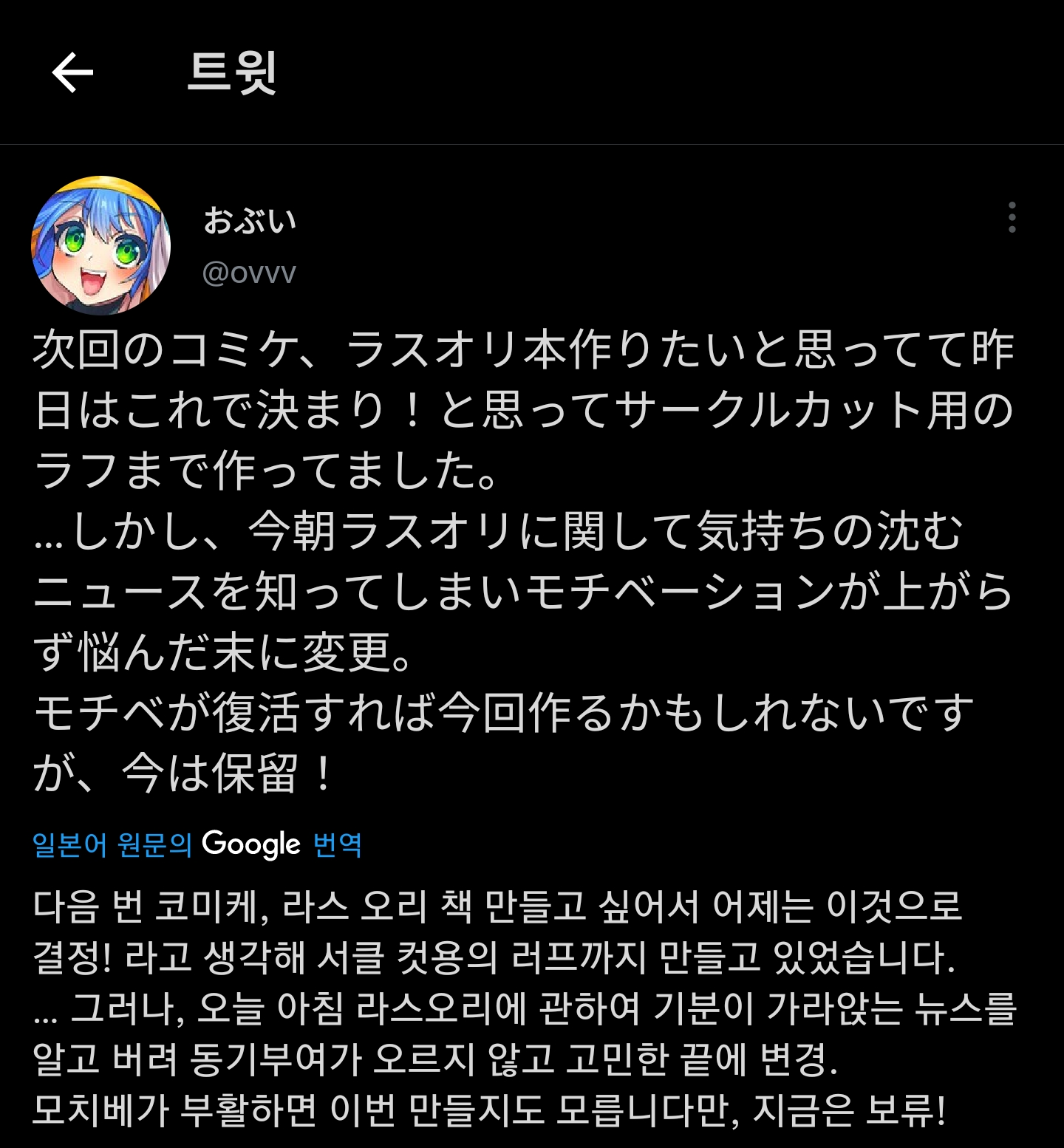The width and height of the screenshot is (1064, 1148).
Task: Open the tweet's three-dot overflow menu
Action: tap(1012, 217)
